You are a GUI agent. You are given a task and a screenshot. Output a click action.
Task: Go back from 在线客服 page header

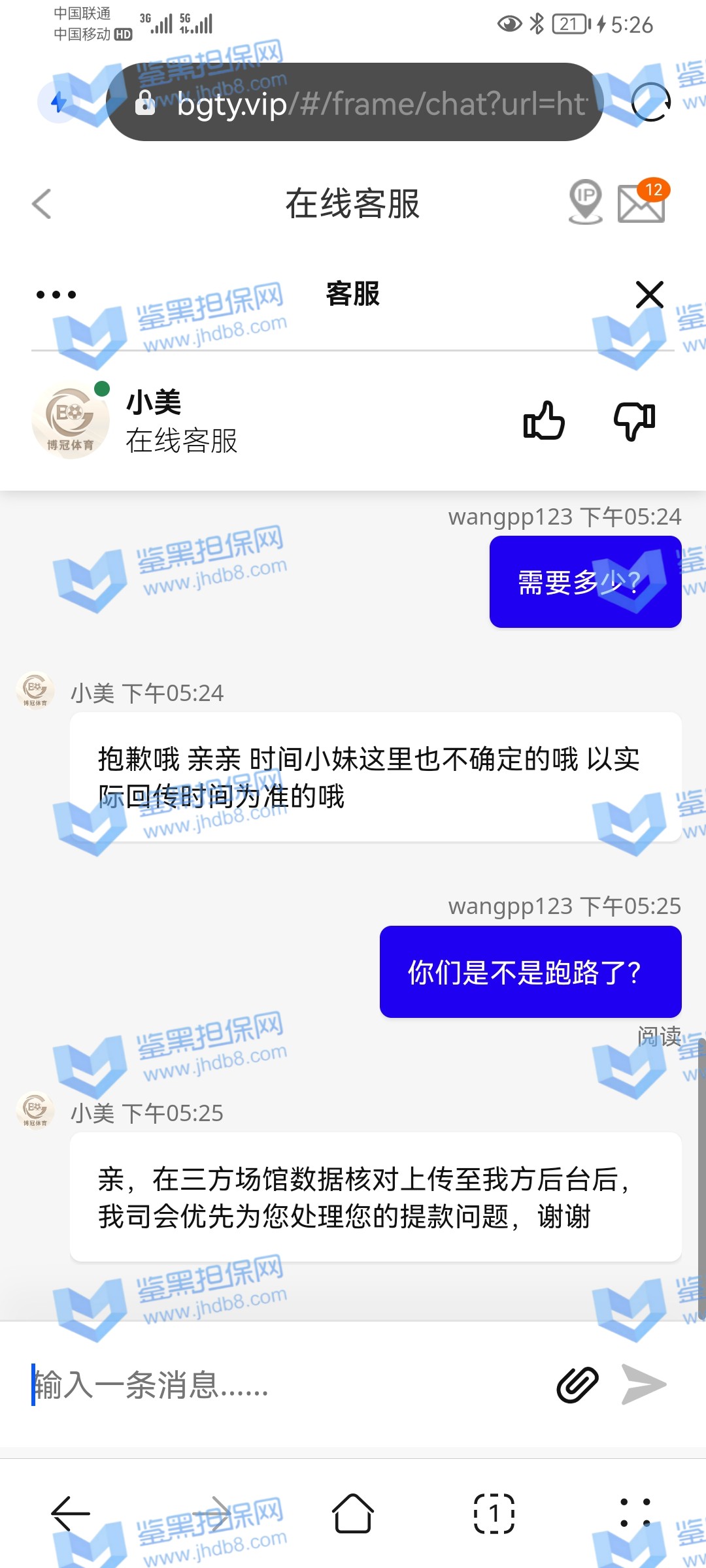click(42, 204)
